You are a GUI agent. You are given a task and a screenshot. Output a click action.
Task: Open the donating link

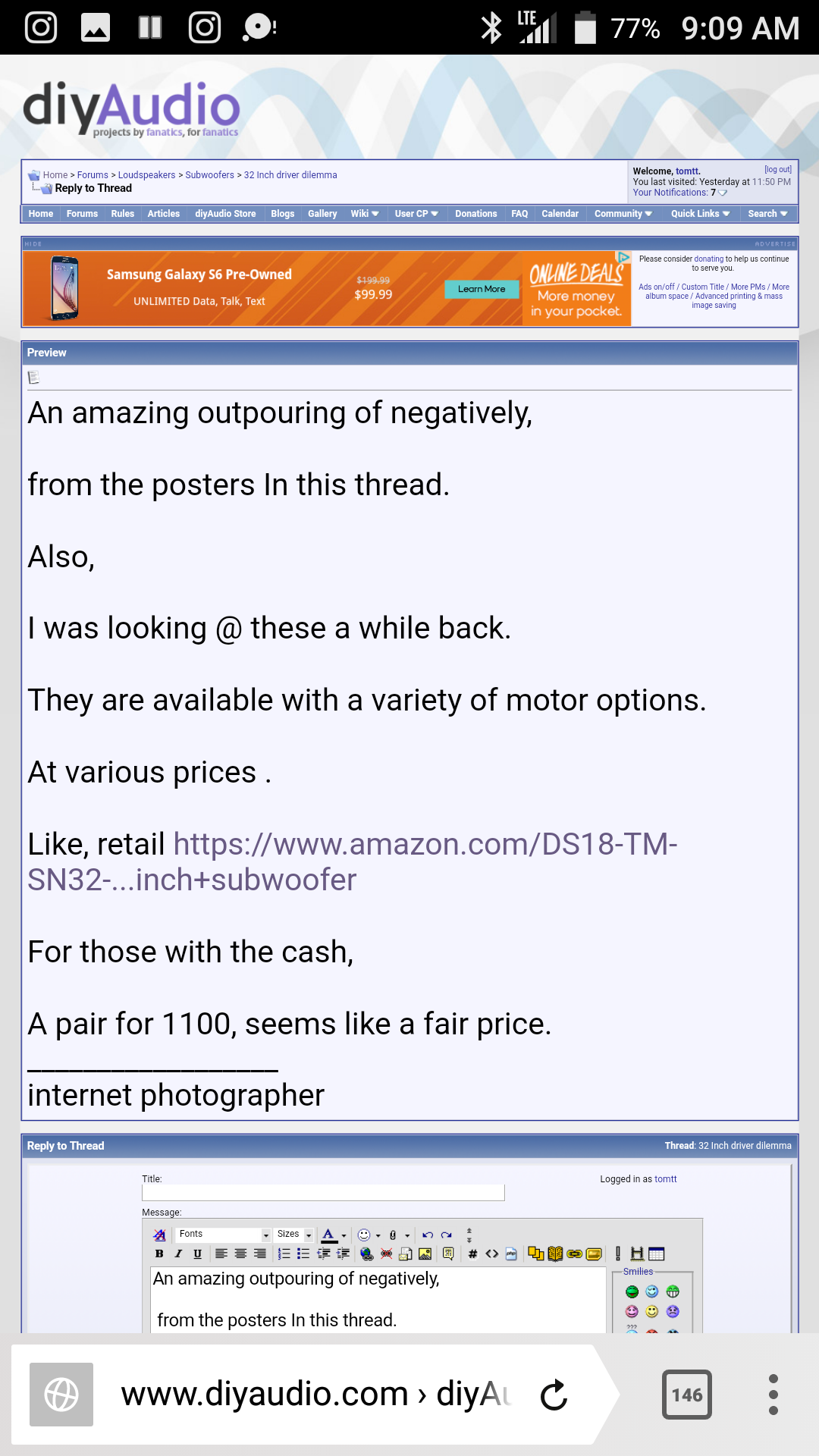tap(708, 259)
